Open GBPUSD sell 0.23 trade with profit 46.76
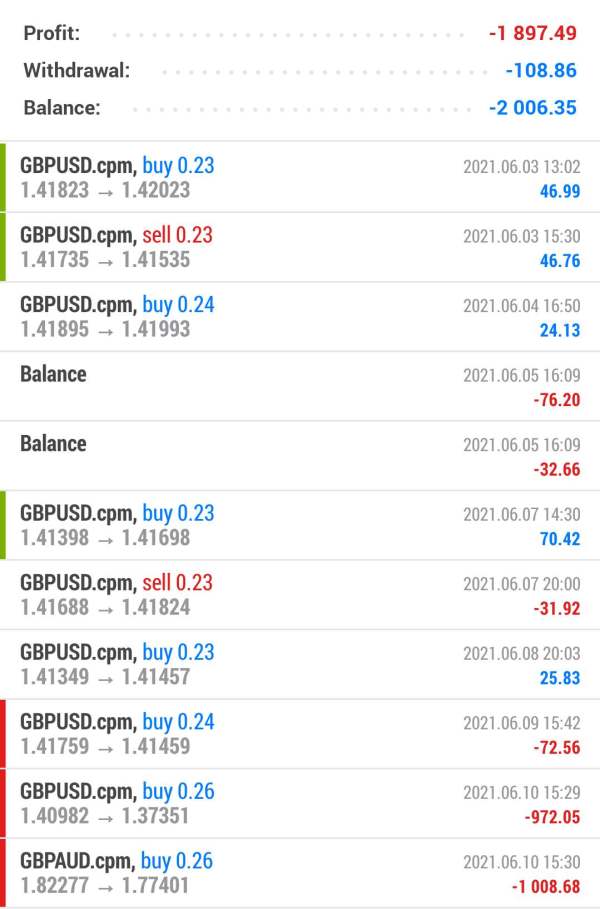This screenshot has width=600, height=909. click(x=300, y=247)
